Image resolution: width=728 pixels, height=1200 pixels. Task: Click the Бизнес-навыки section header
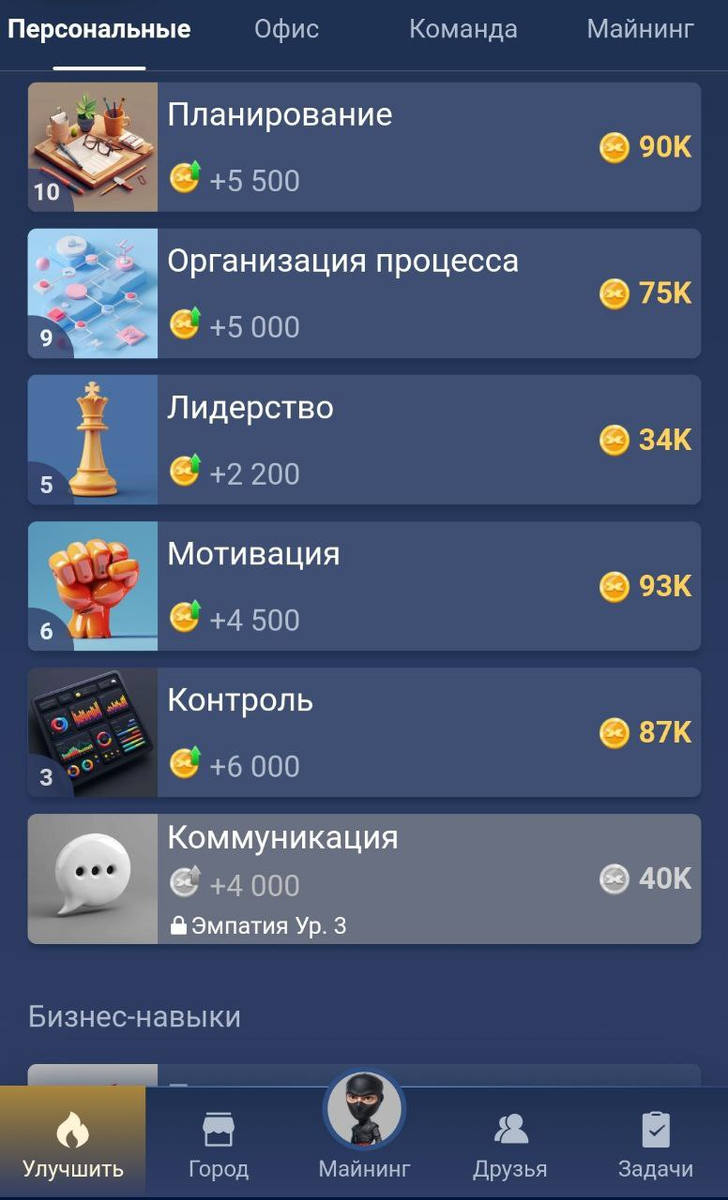click(x=135, y=1016)
